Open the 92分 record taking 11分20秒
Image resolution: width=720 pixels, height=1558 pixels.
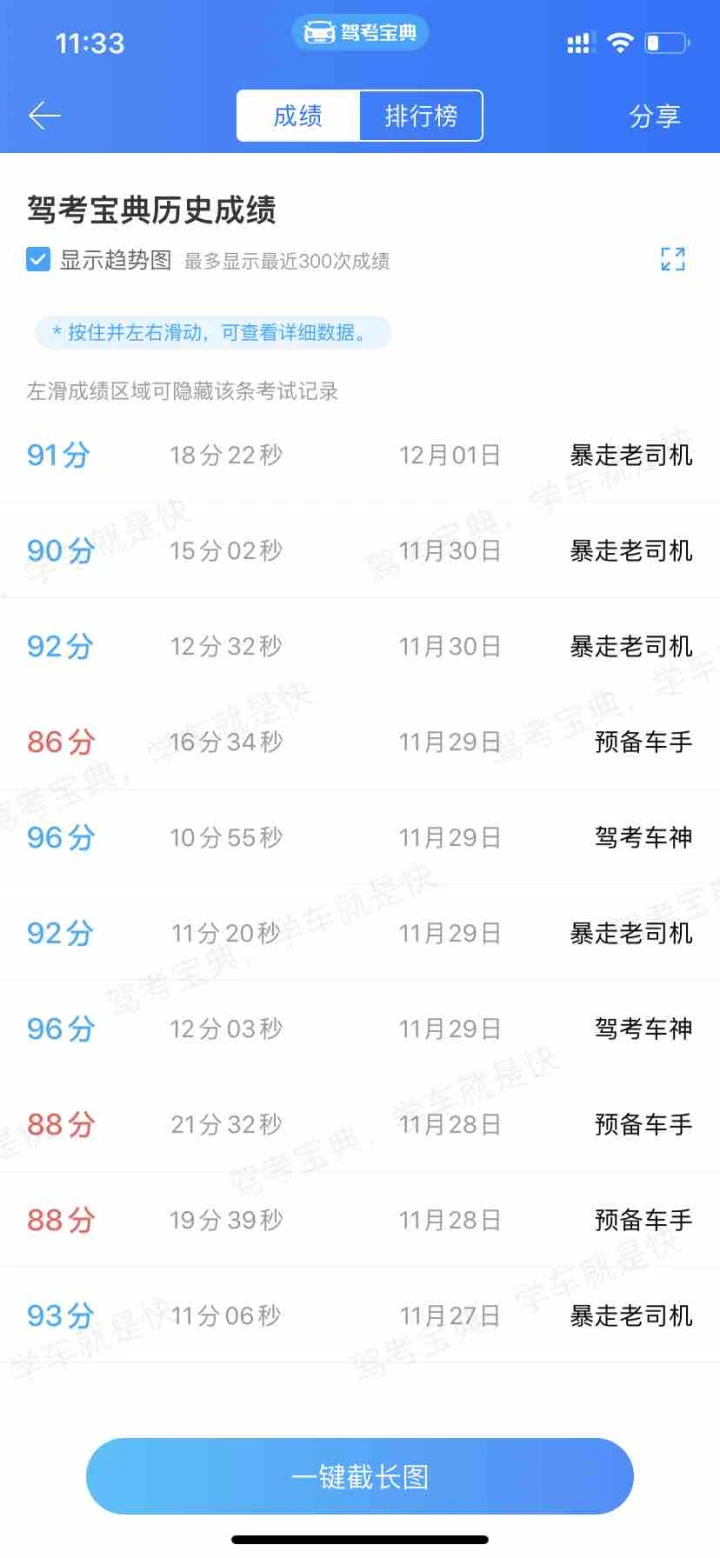click(360, 934)
